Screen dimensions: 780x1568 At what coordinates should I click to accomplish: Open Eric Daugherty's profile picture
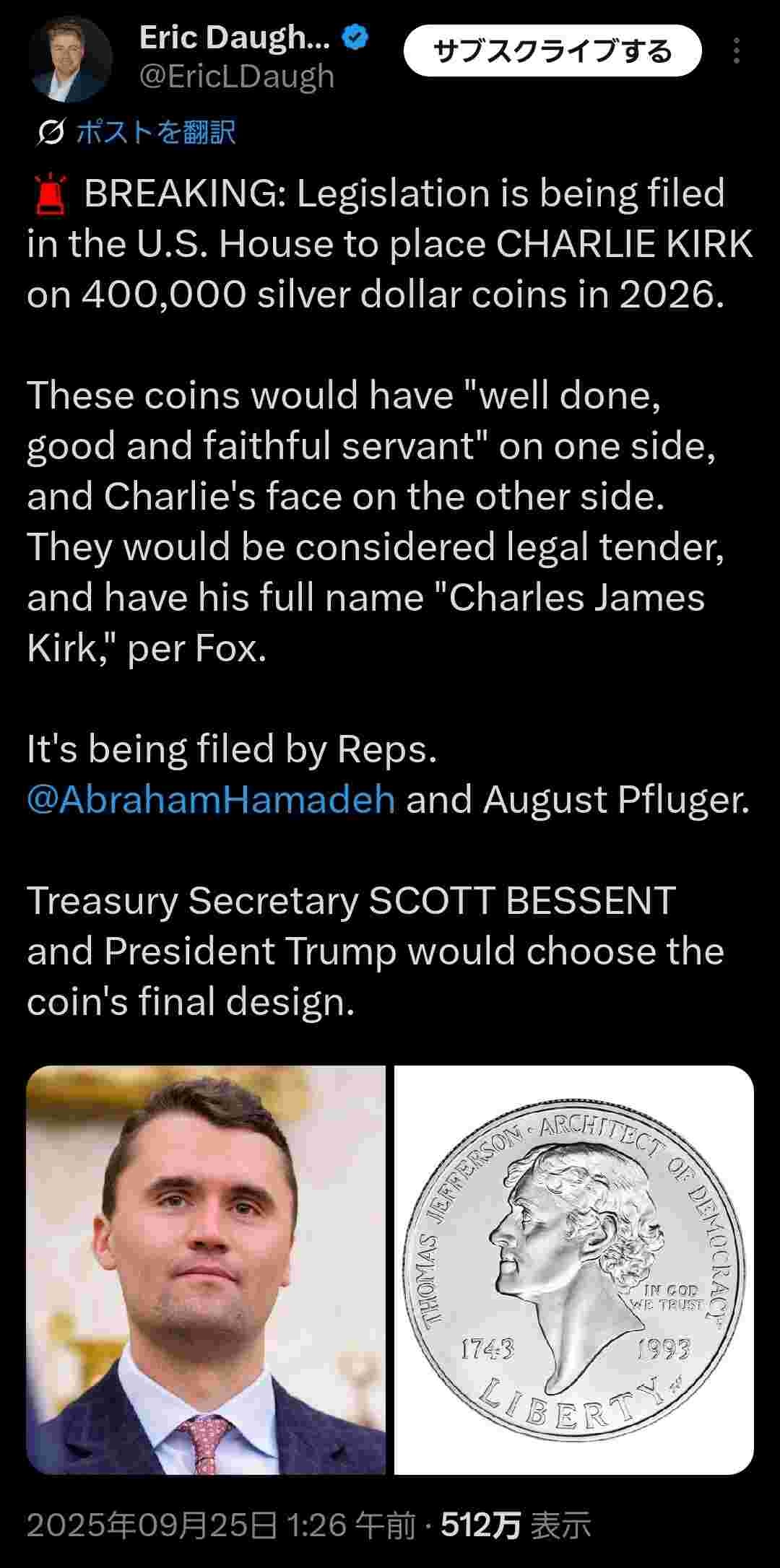71,58
